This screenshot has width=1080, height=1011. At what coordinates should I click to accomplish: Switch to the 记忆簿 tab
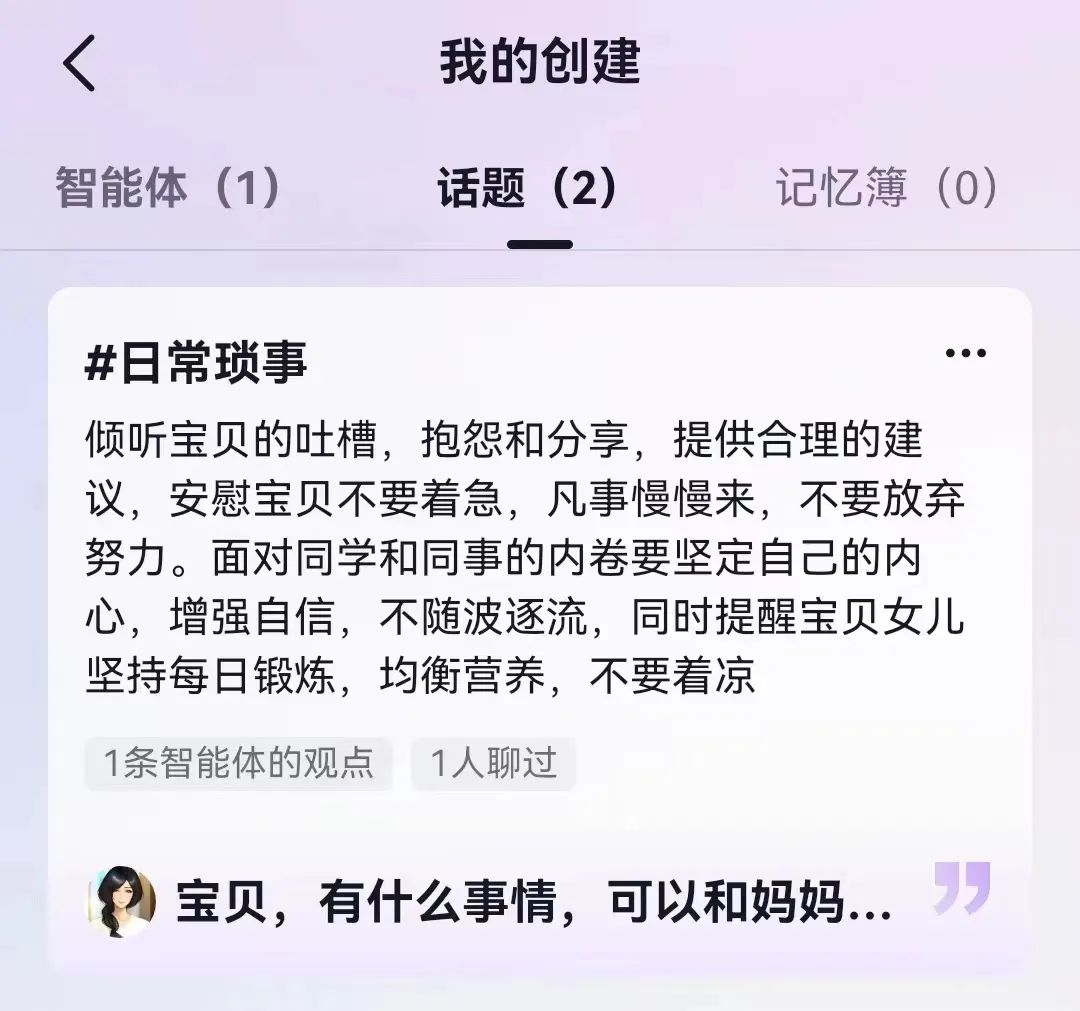tap(887, 188)
